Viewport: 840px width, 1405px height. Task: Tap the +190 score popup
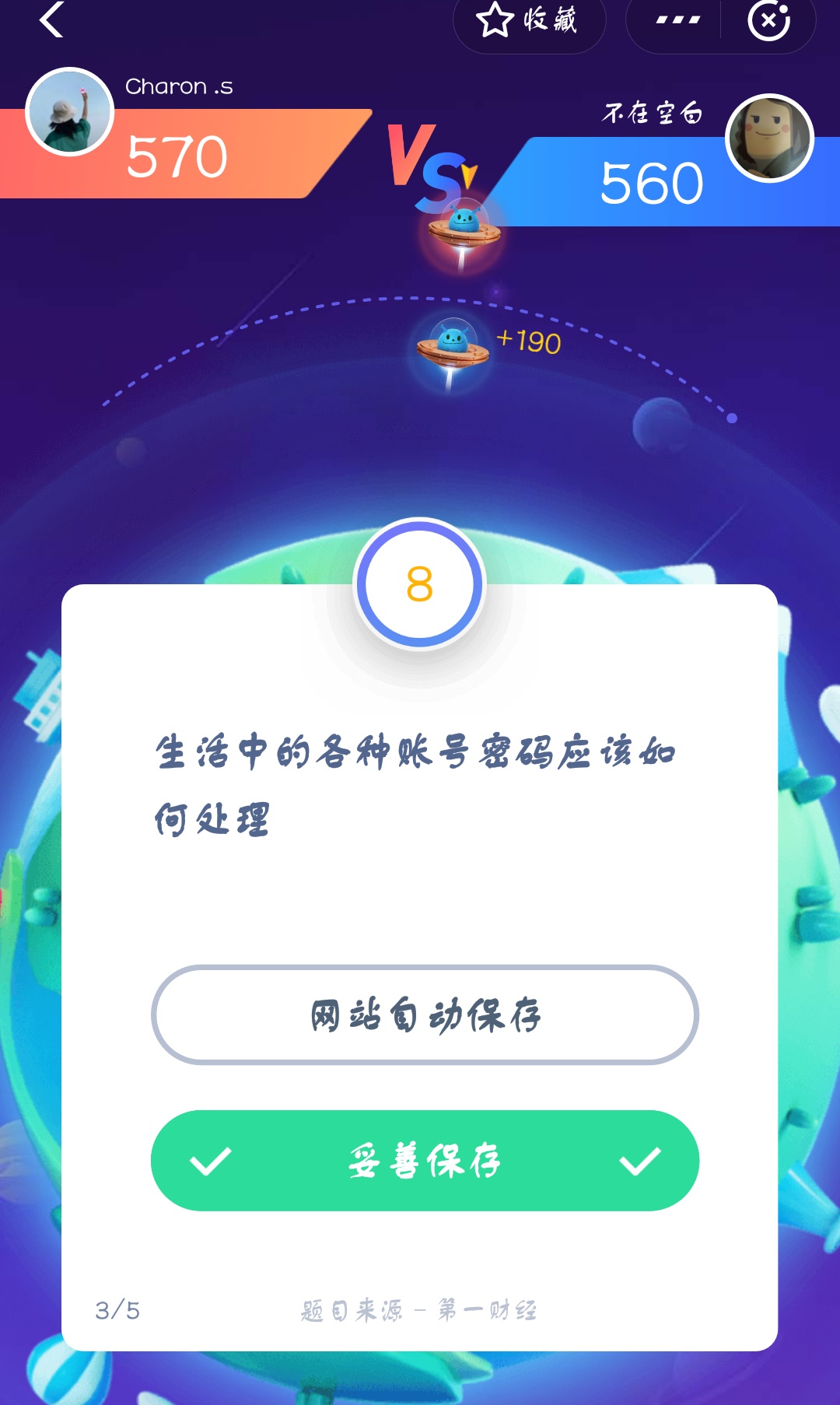click(x=528, y=340)
